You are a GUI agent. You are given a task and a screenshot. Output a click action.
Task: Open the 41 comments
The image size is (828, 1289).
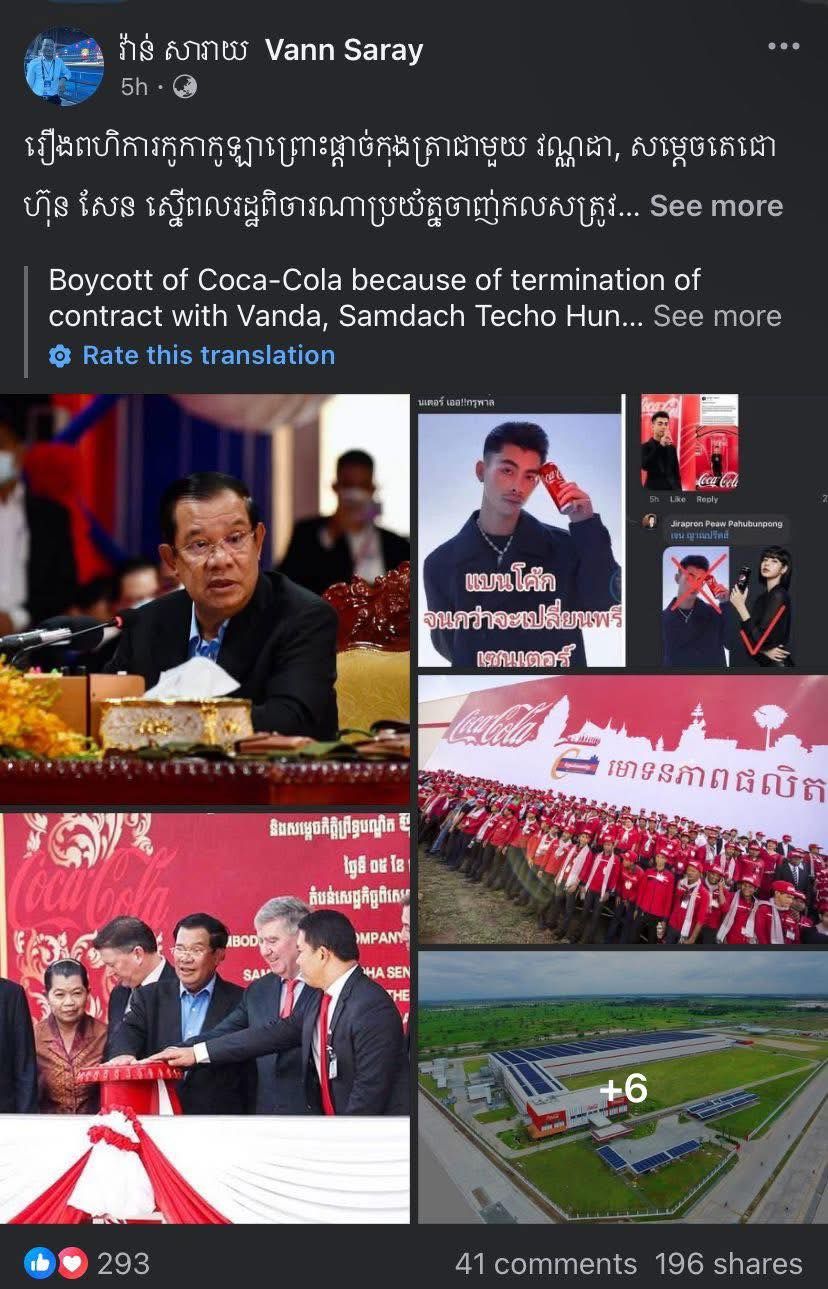pos(545,1263)
